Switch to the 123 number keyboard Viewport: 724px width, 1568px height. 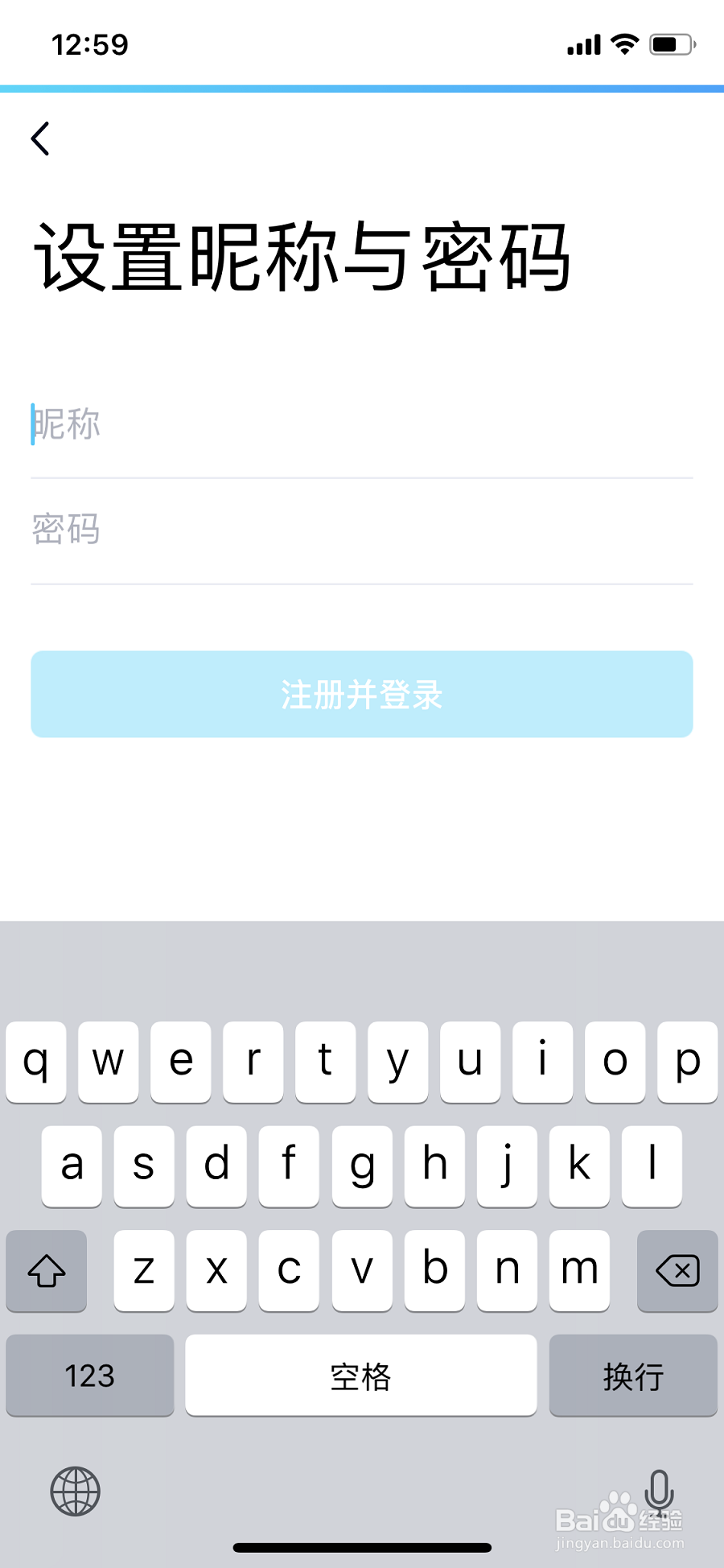[88, 1376]
